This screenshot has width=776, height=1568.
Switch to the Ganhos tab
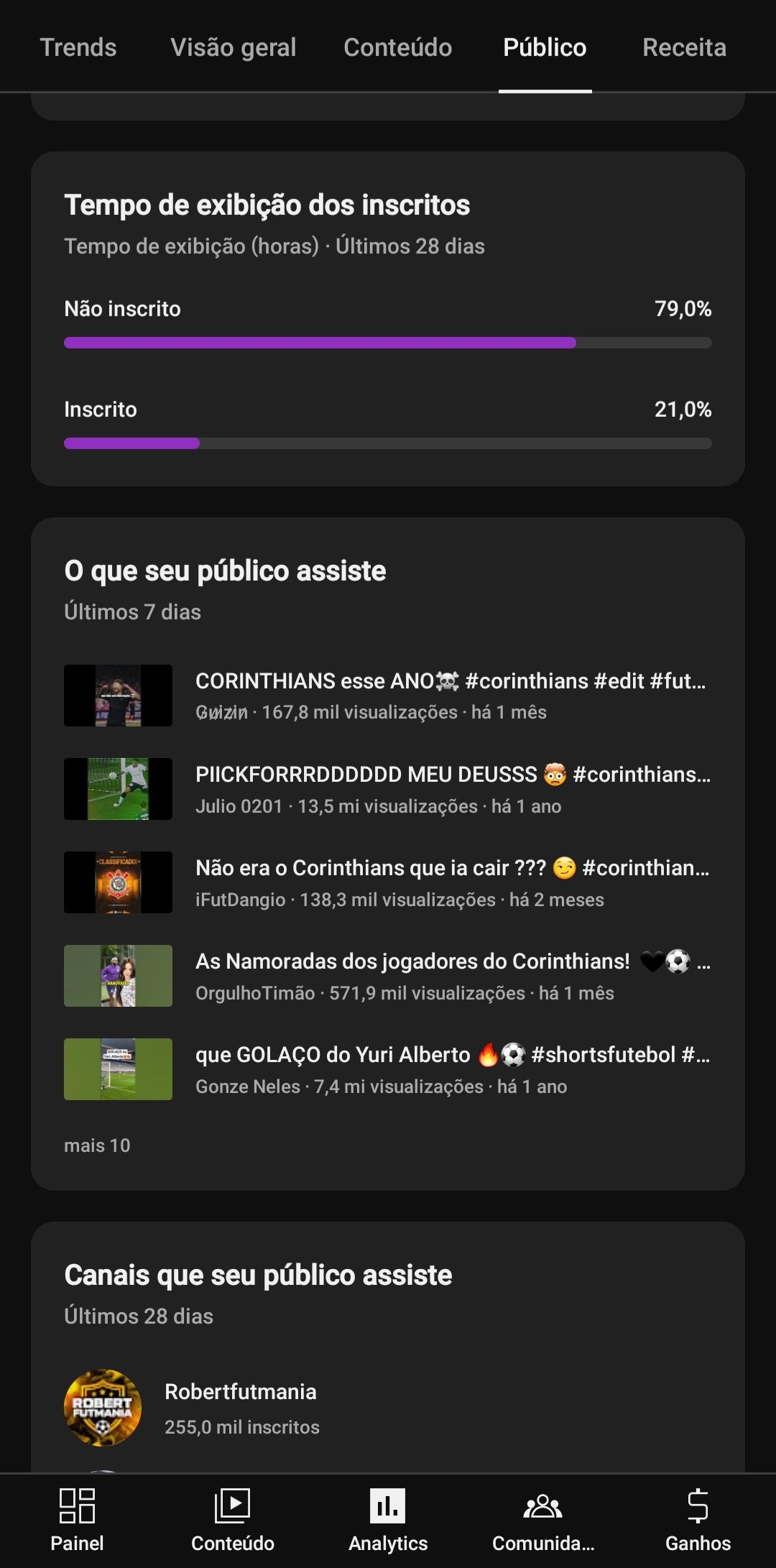(x=698, y=1521)
